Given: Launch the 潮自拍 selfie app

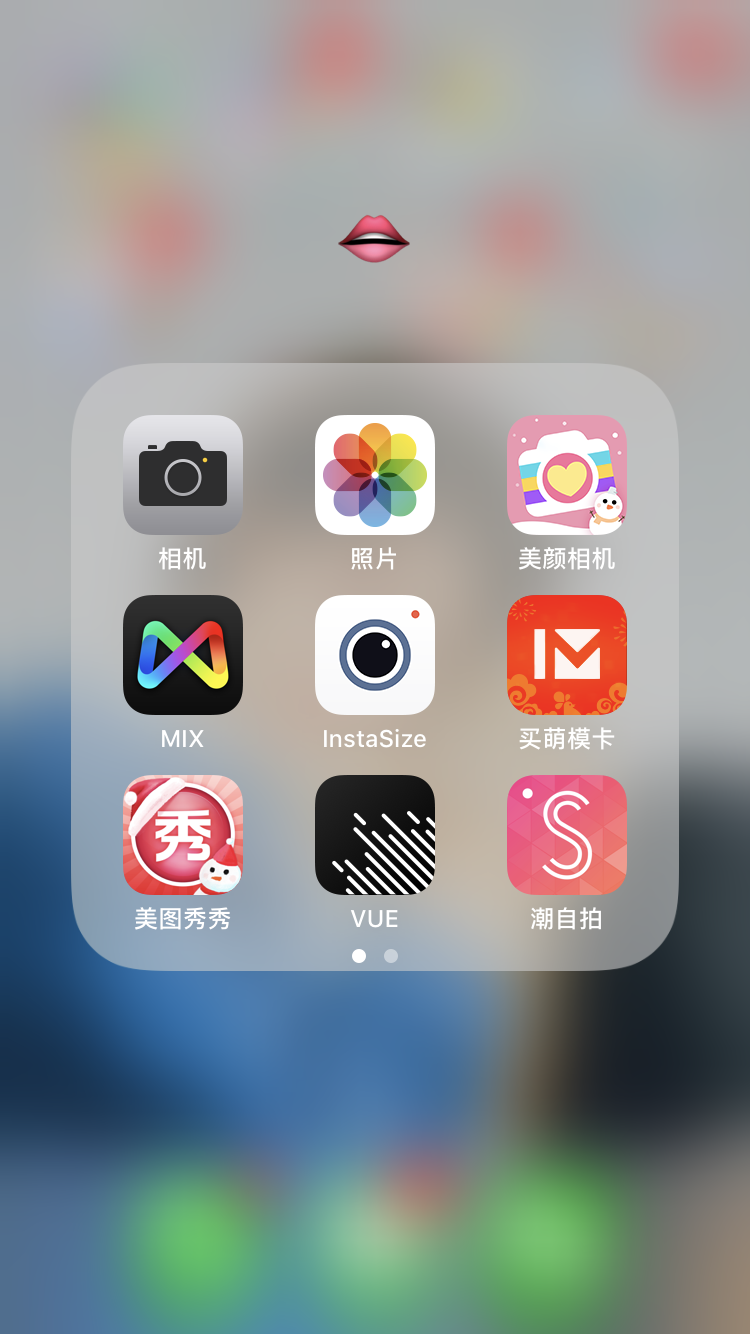Looking at the screenshot, I should point(567,835).
